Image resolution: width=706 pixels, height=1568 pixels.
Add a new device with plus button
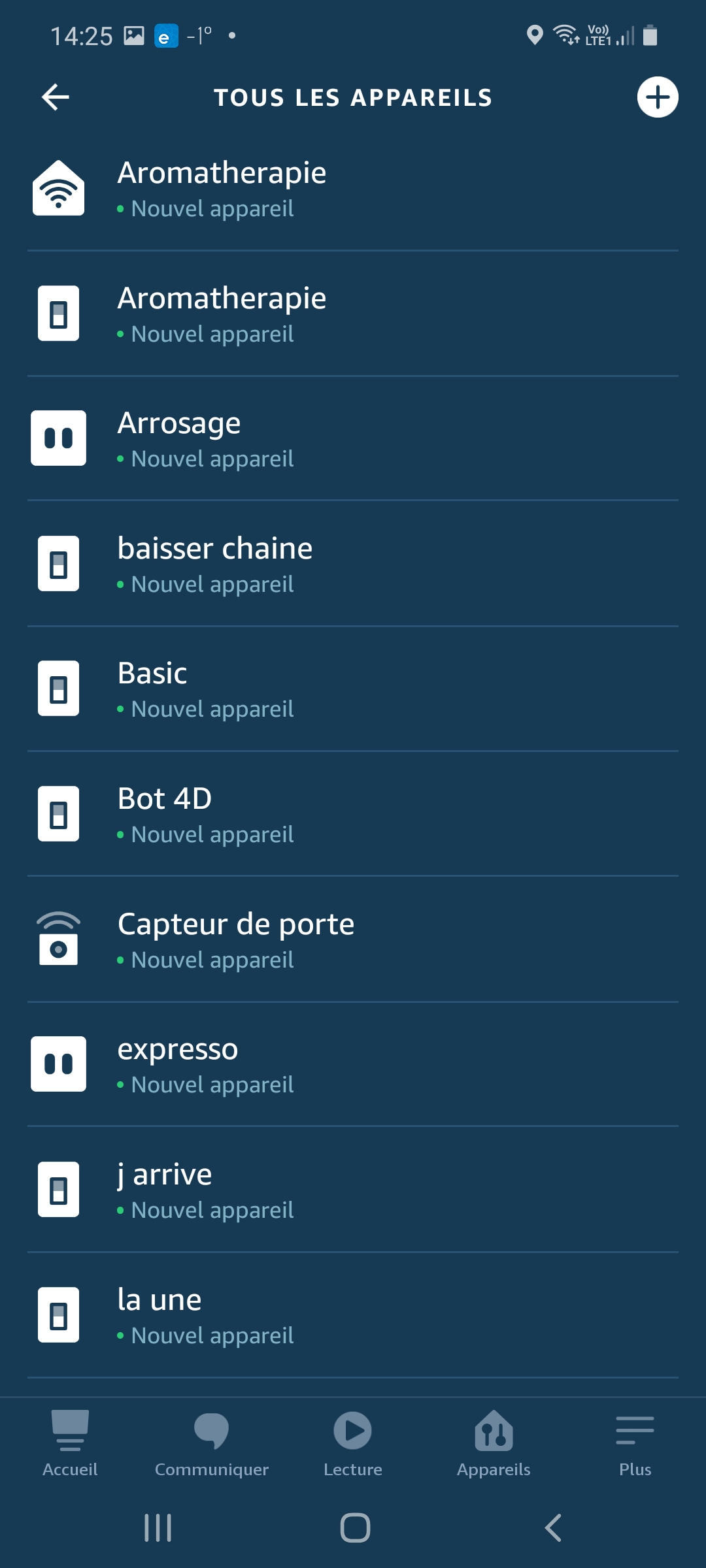(658, 97)
